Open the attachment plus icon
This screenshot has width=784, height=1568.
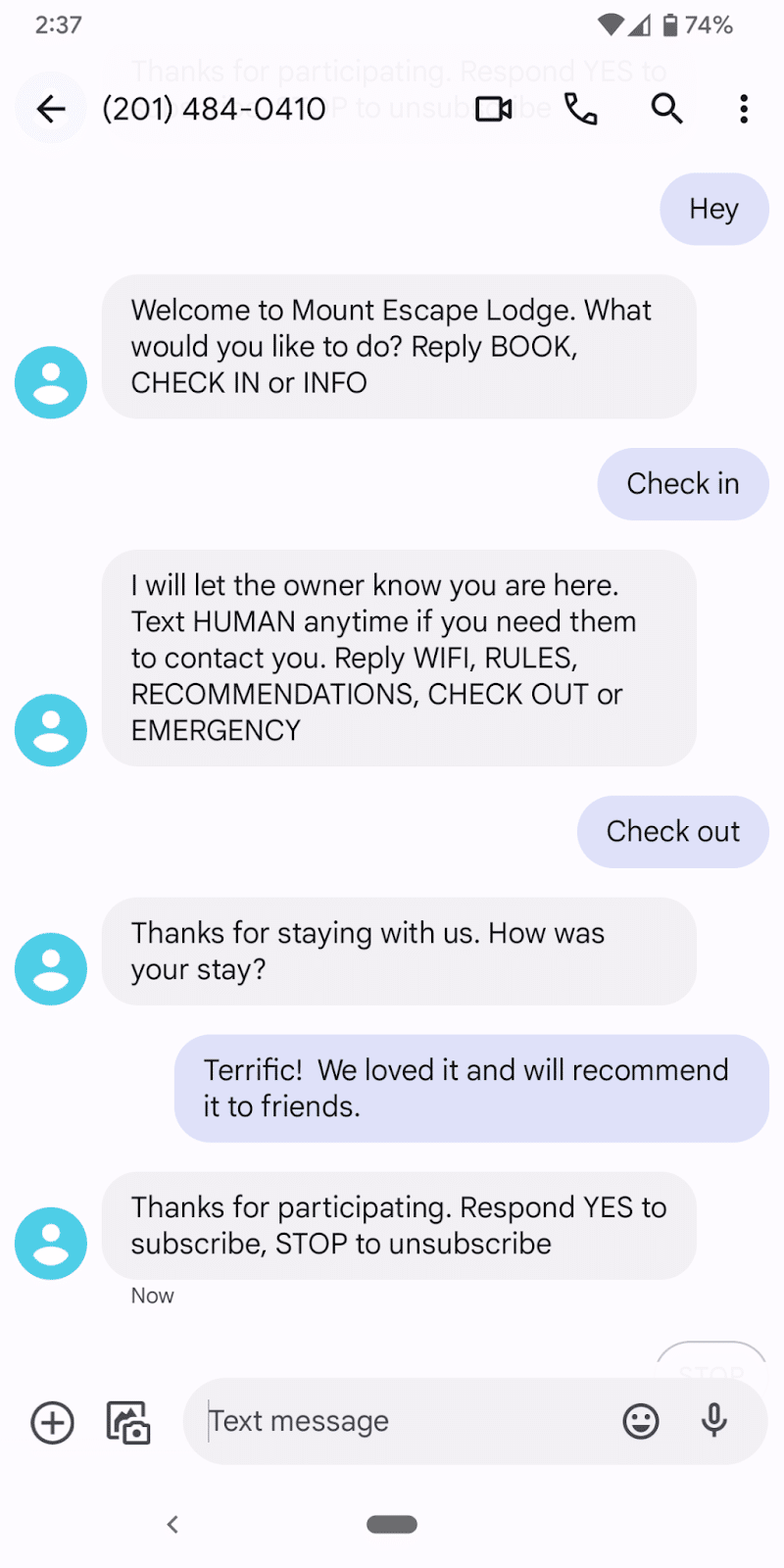[x=52, y=1422]
